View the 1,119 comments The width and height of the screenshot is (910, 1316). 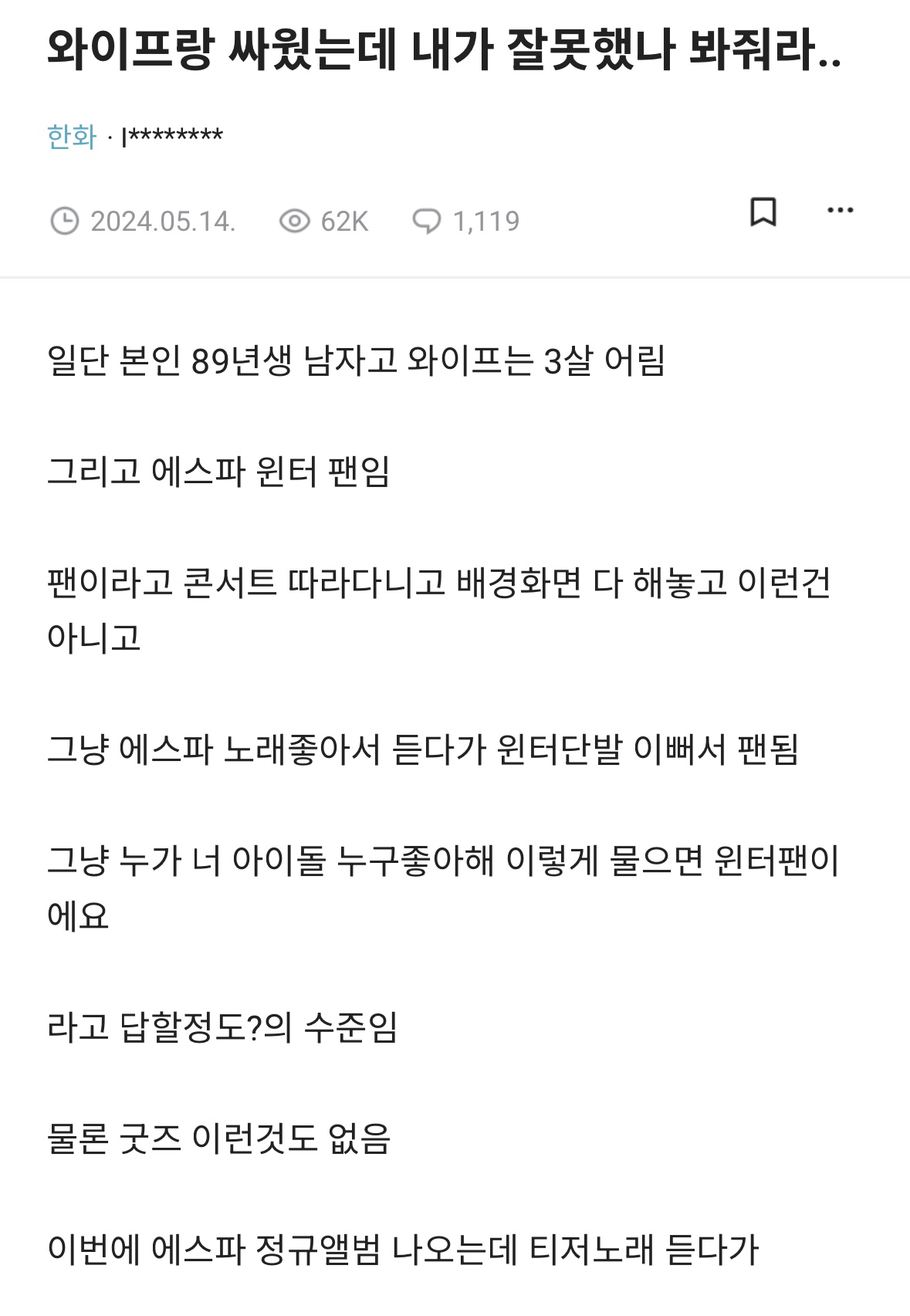466,222
